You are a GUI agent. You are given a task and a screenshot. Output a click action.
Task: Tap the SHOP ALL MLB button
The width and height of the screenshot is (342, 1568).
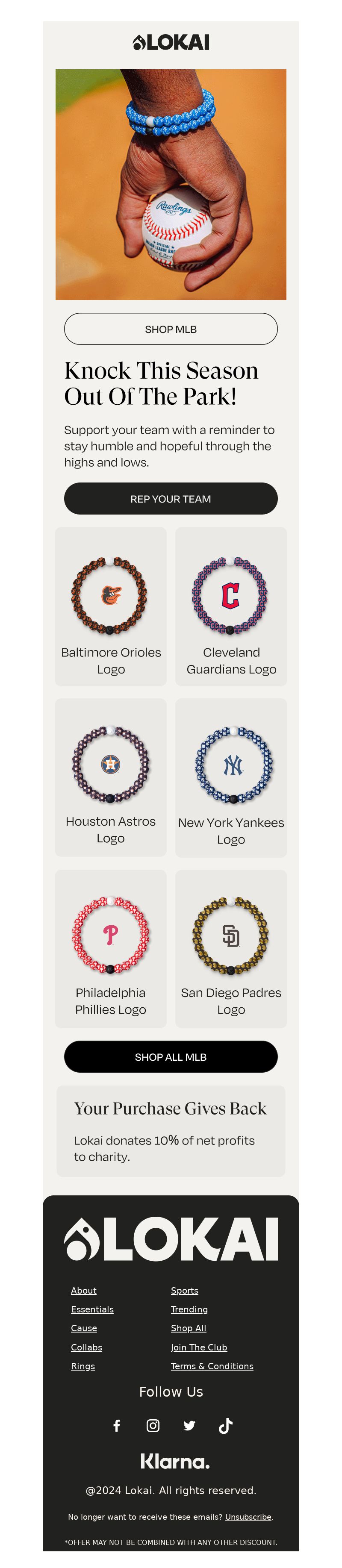pyautogui.click(x=171, y=1057)
